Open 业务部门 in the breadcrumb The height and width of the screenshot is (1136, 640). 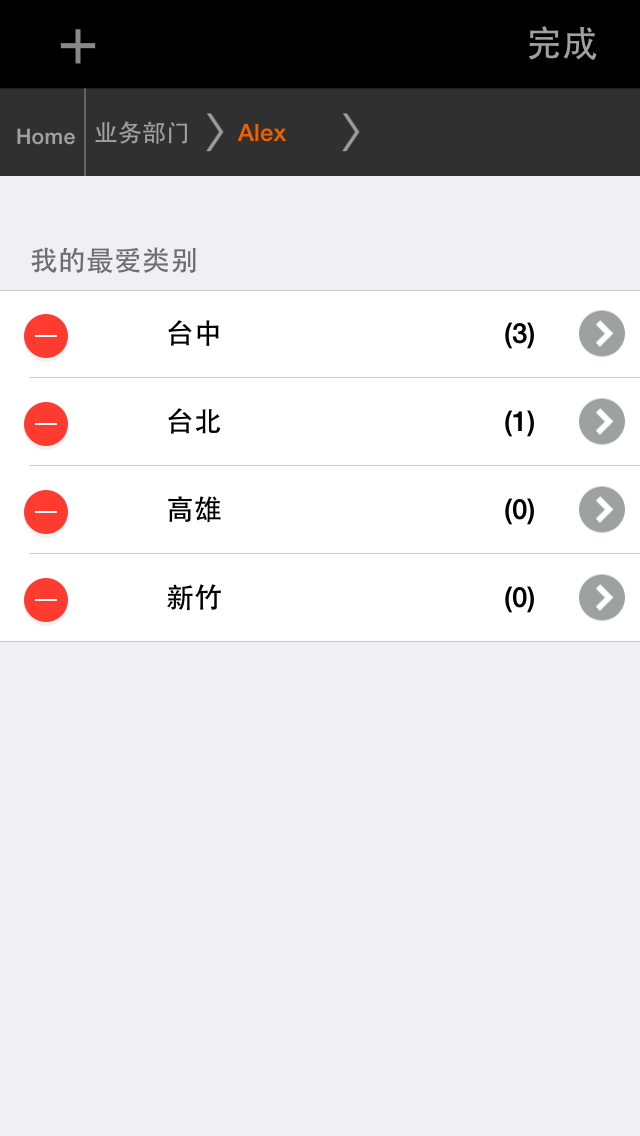coord(142,133)
